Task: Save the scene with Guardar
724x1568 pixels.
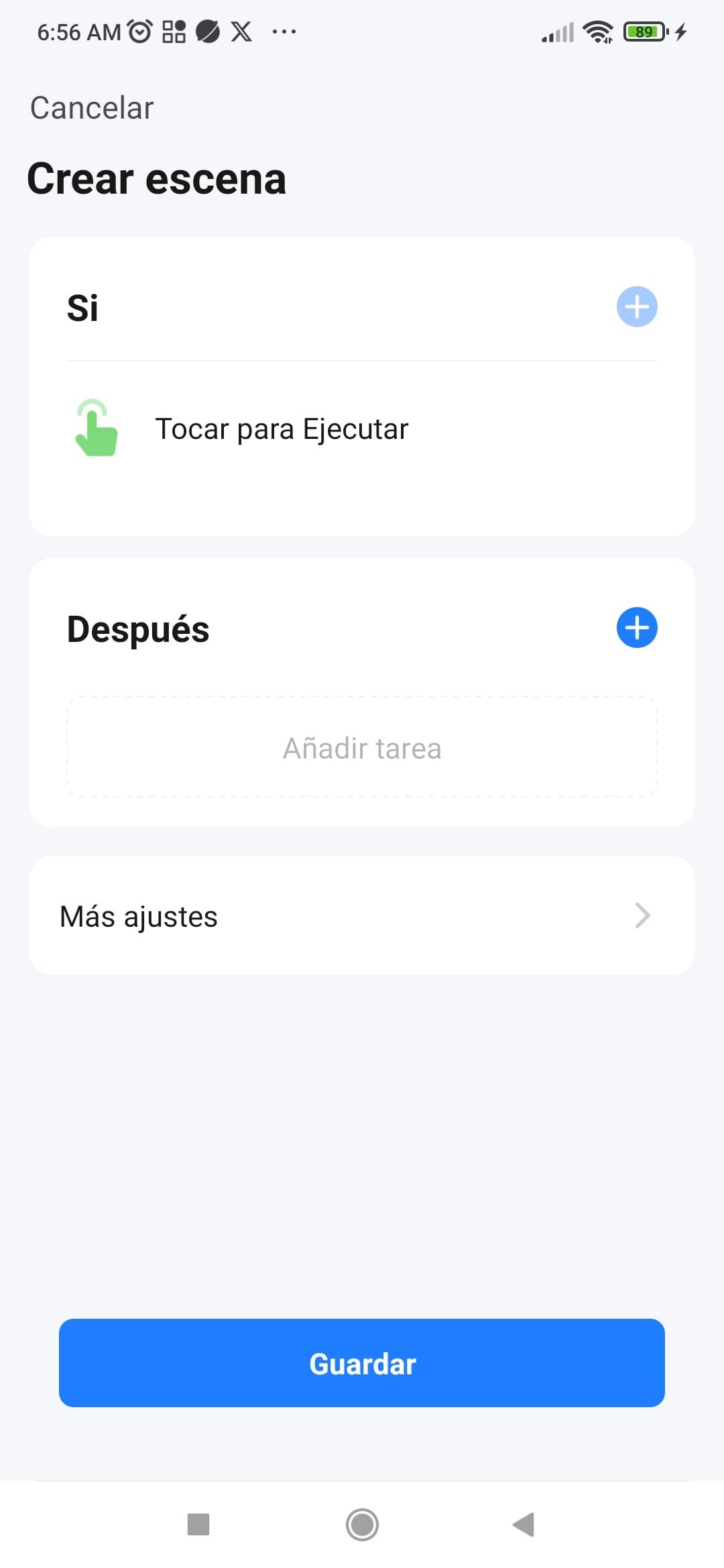Action: point(362,1363)
